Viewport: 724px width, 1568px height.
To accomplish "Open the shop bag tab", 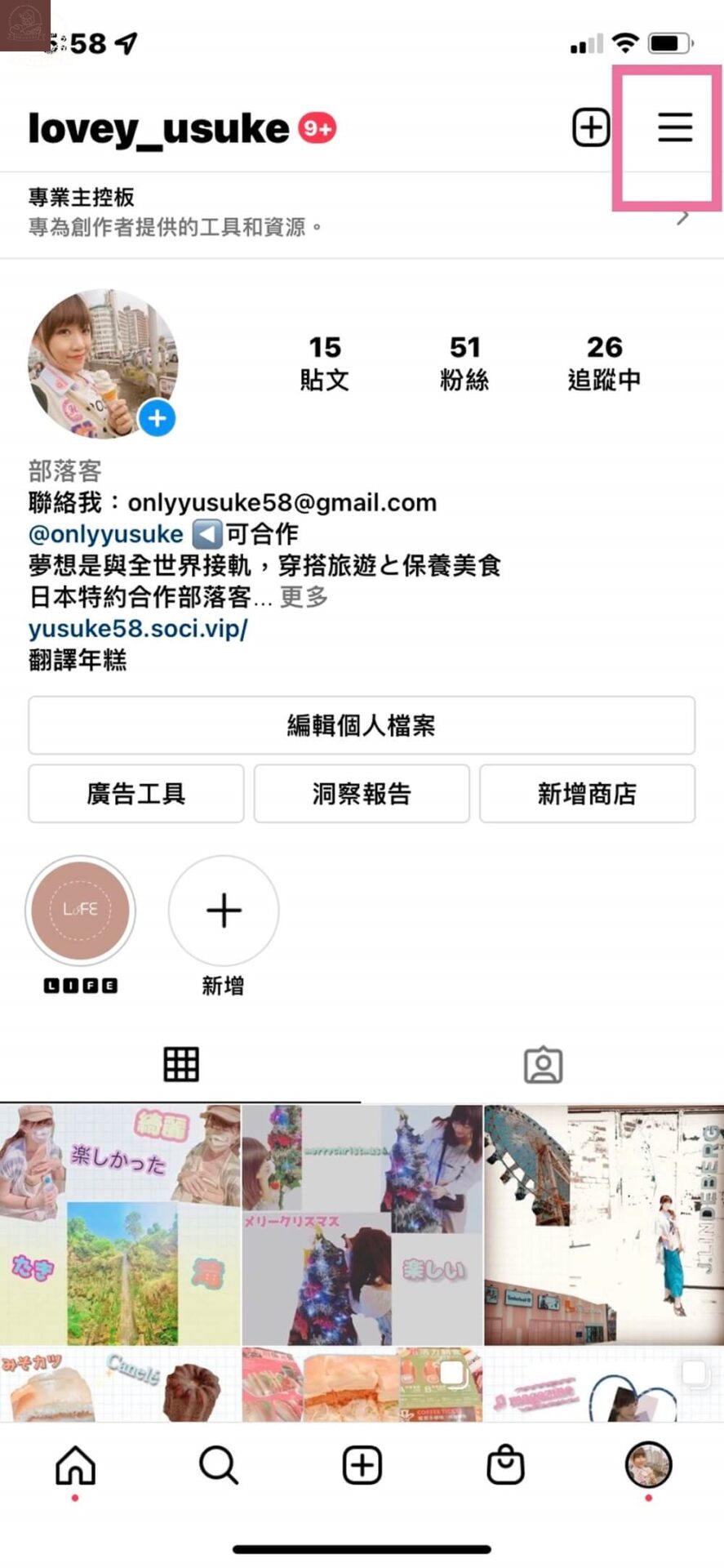I will 505,1464.
